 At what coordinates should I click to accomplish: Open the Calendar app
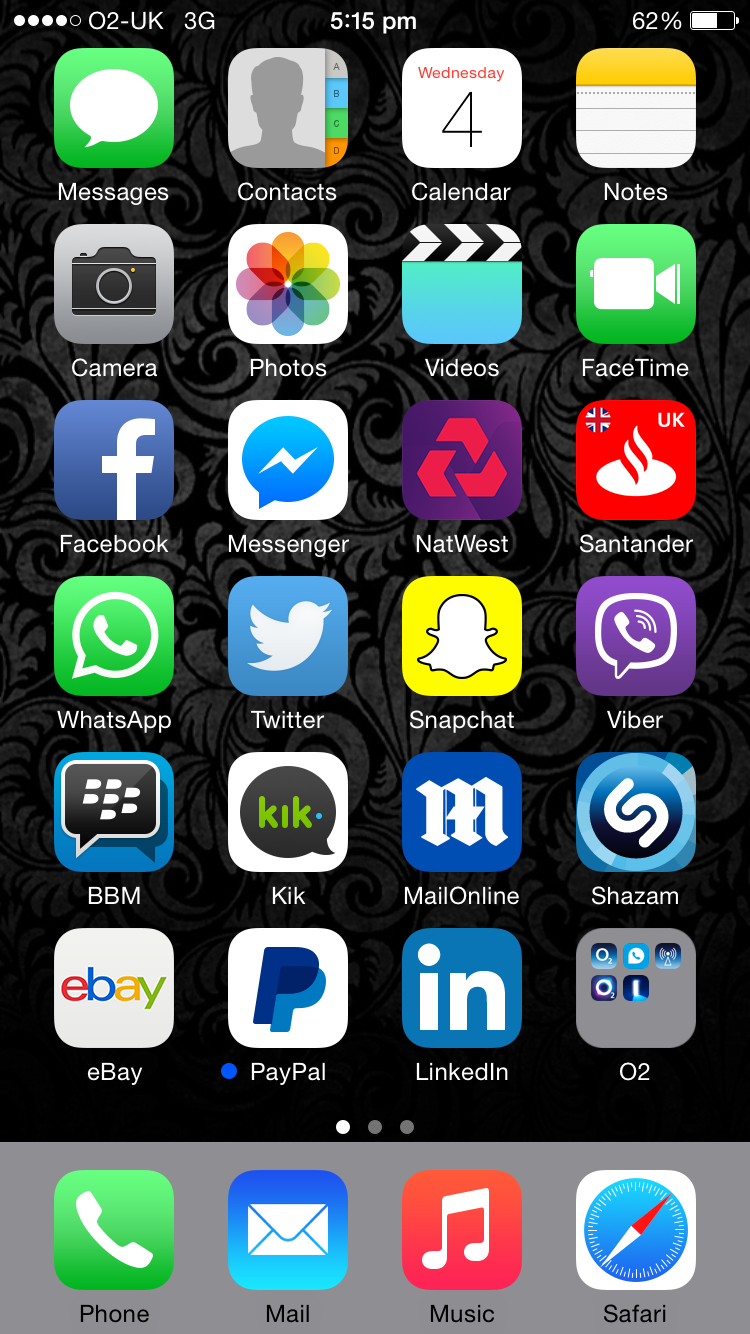click(462, 108)
